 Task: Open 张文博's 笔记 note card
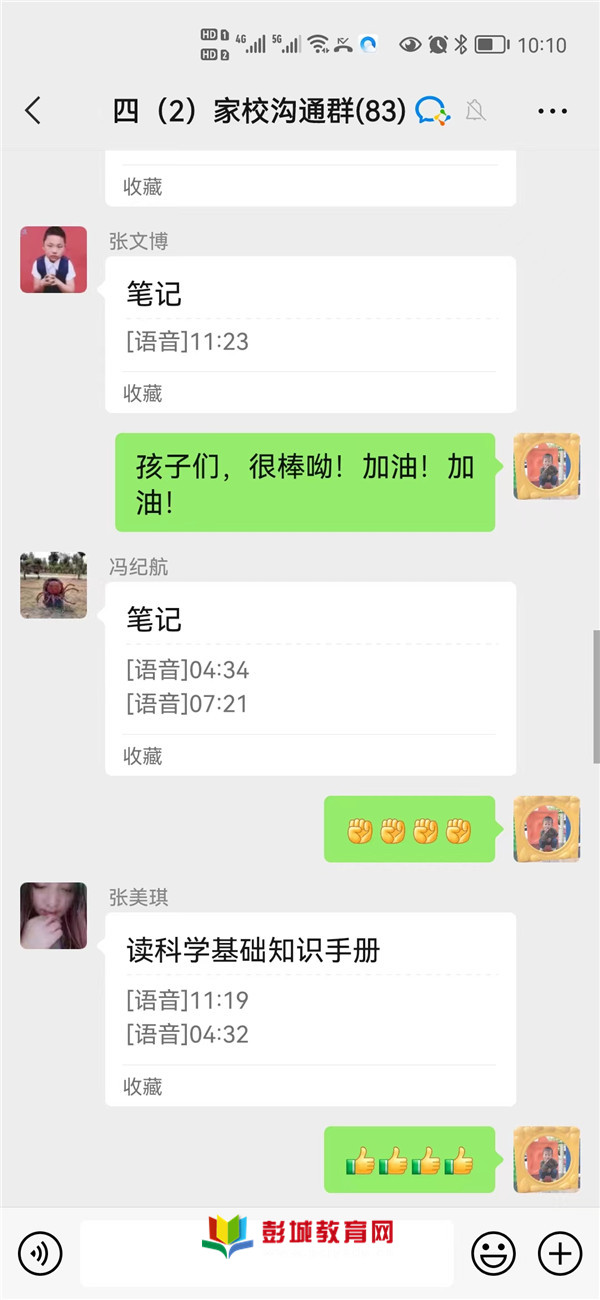point(310,334)
